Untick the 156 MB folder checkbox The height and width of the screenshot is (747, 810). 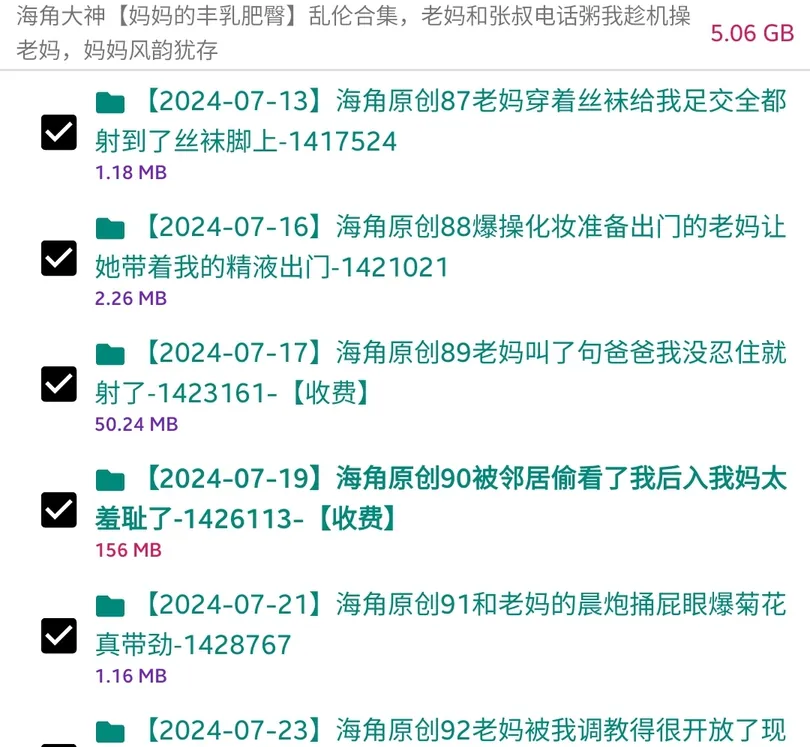(x=59, y=510)
